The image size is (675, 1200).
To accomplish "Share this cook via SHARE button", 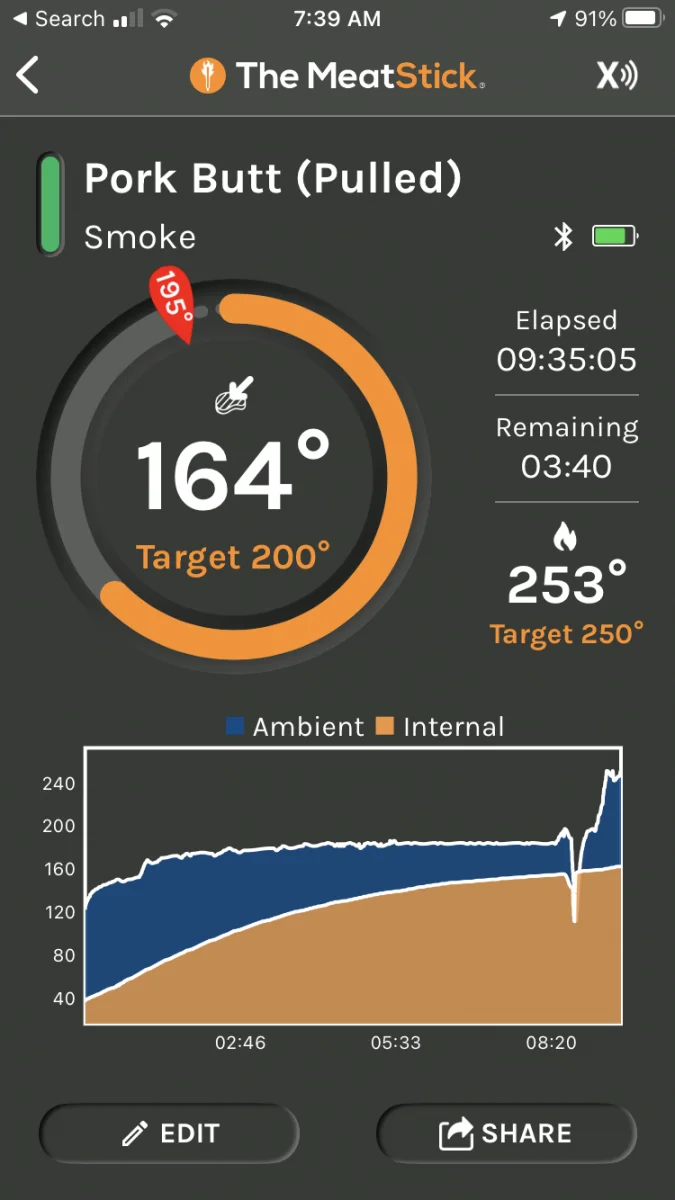I will pos(506,1133).
